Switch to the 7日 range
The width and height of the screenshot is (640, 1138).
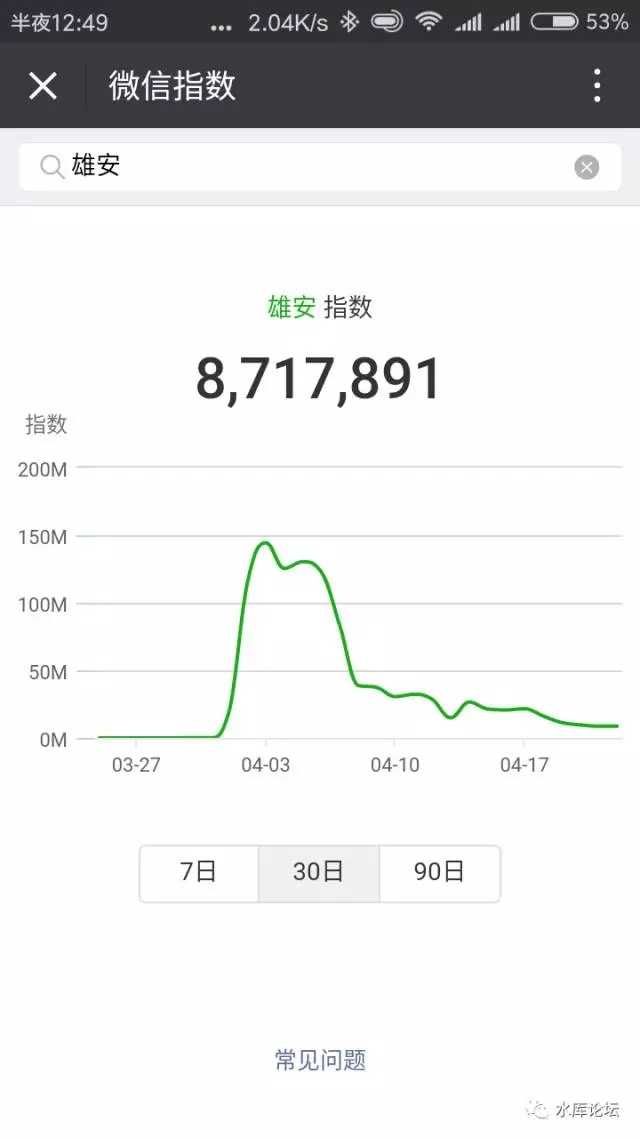[x=199, y=874]
